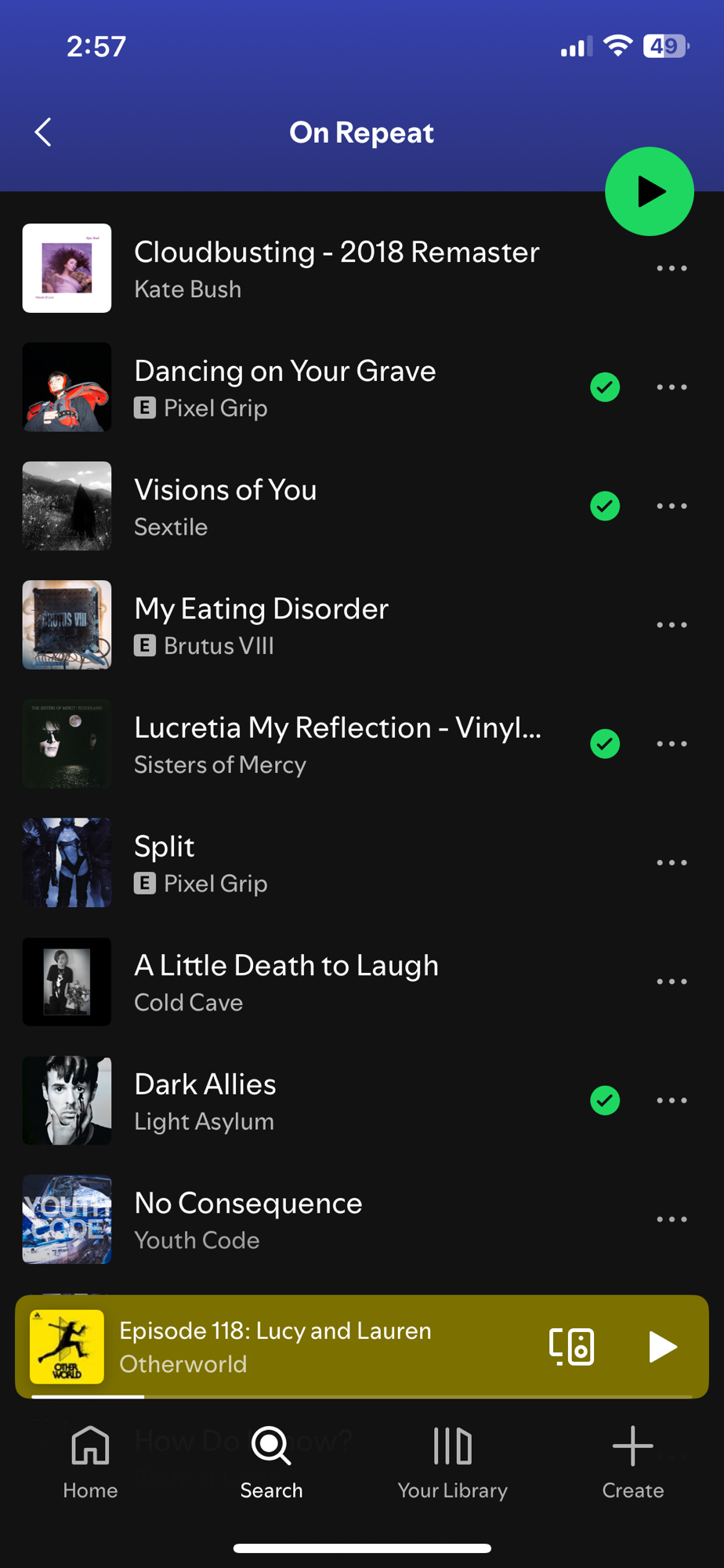Open more options for No Consequence
Image resolution: width=724 pixels, height=1568 pixels.
pyautogui.click(x=672, y=1220)
